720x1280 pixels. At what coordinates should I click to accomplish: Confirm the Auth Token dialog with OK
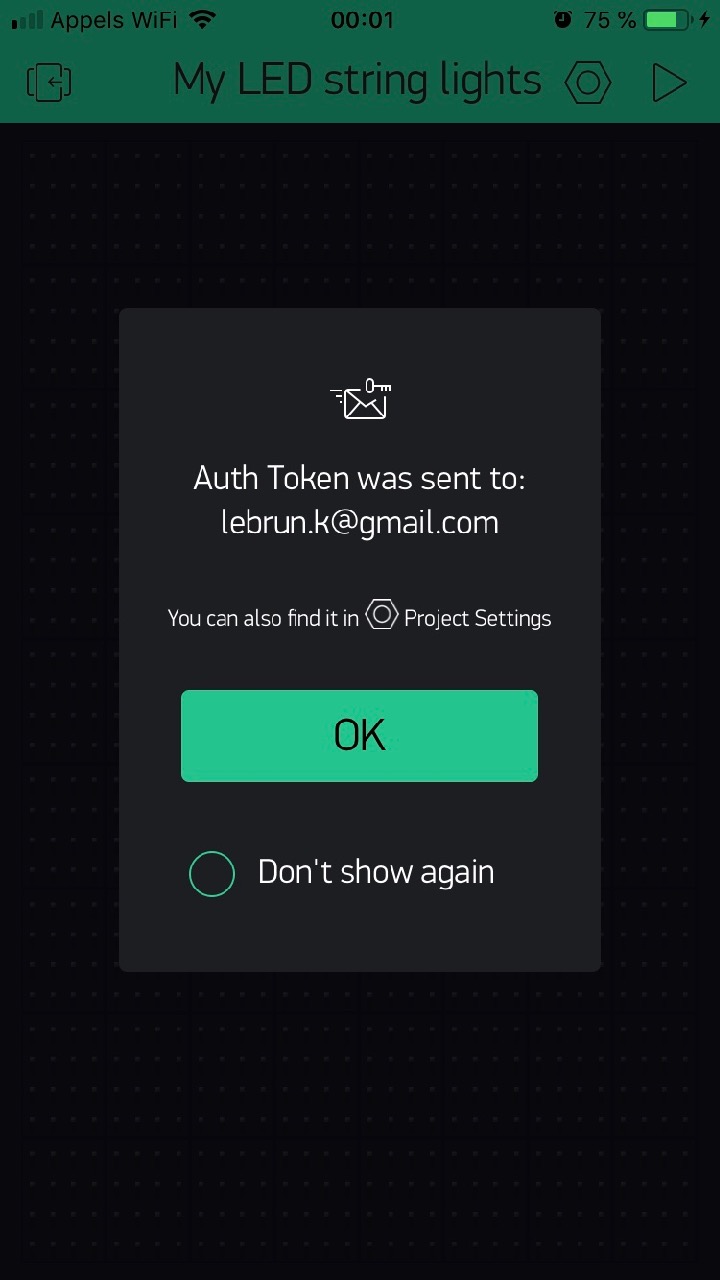coord(359,735)
